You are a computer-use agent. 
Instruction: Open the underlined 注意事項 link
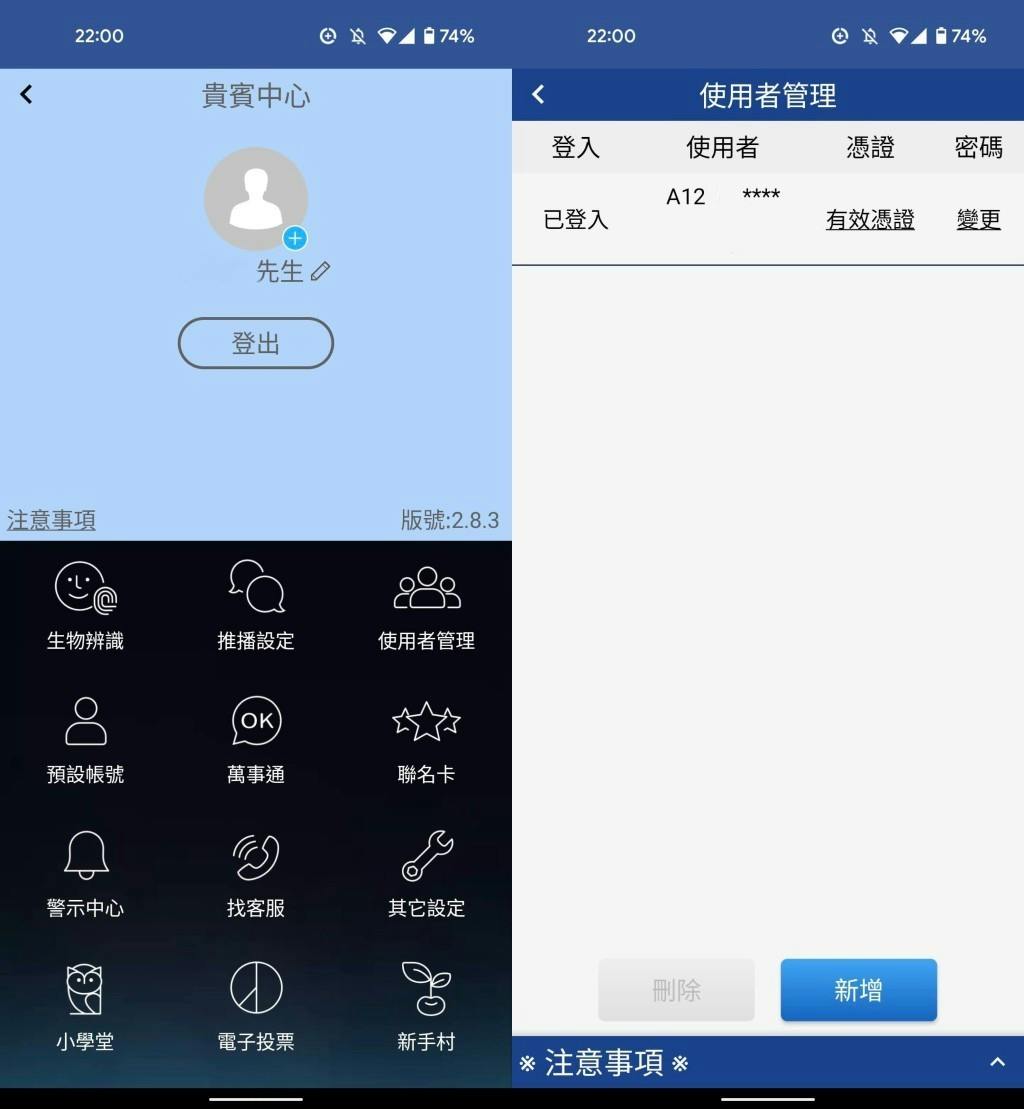51,520
